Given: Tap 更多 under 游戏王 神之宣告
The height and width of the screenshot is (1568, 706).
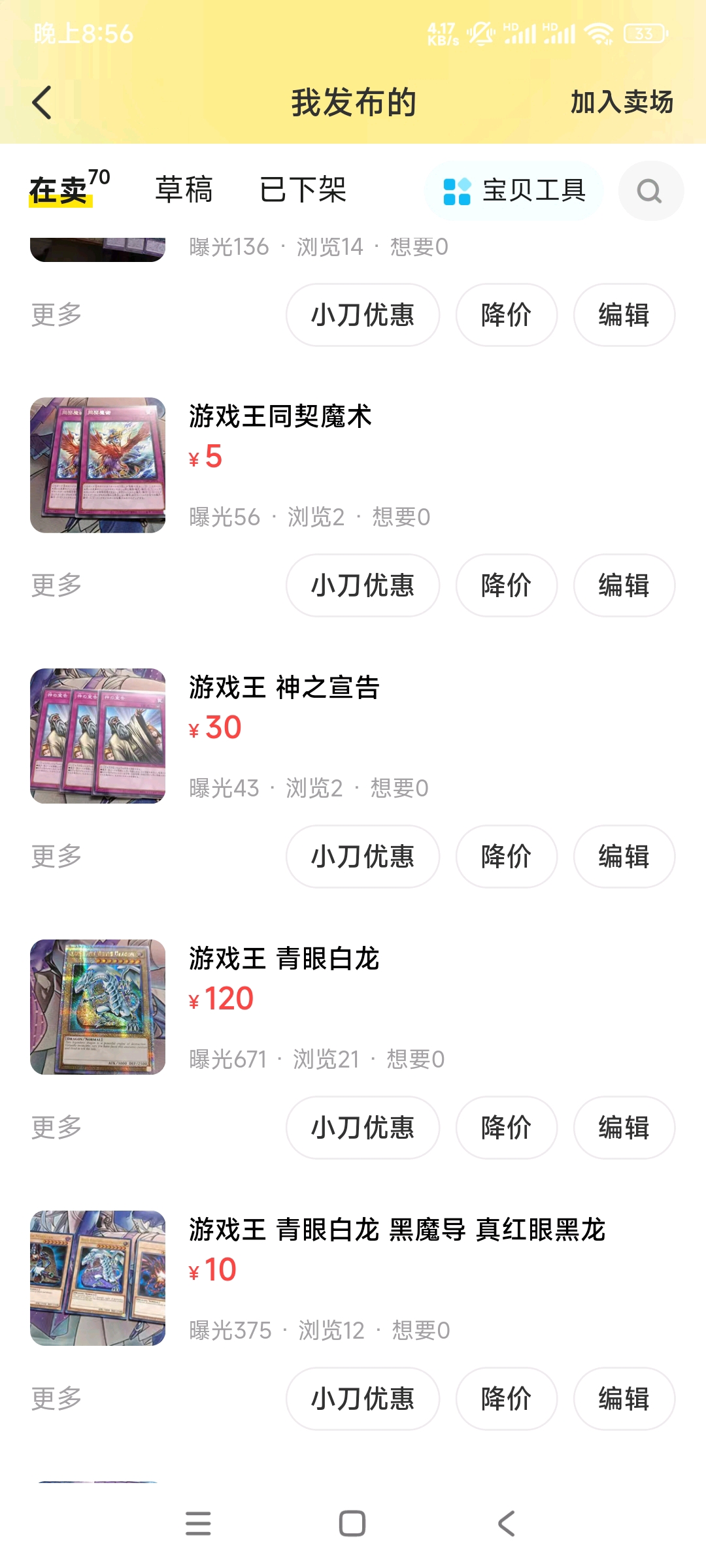Looking at the screenshot, I should tap(56, 857).
